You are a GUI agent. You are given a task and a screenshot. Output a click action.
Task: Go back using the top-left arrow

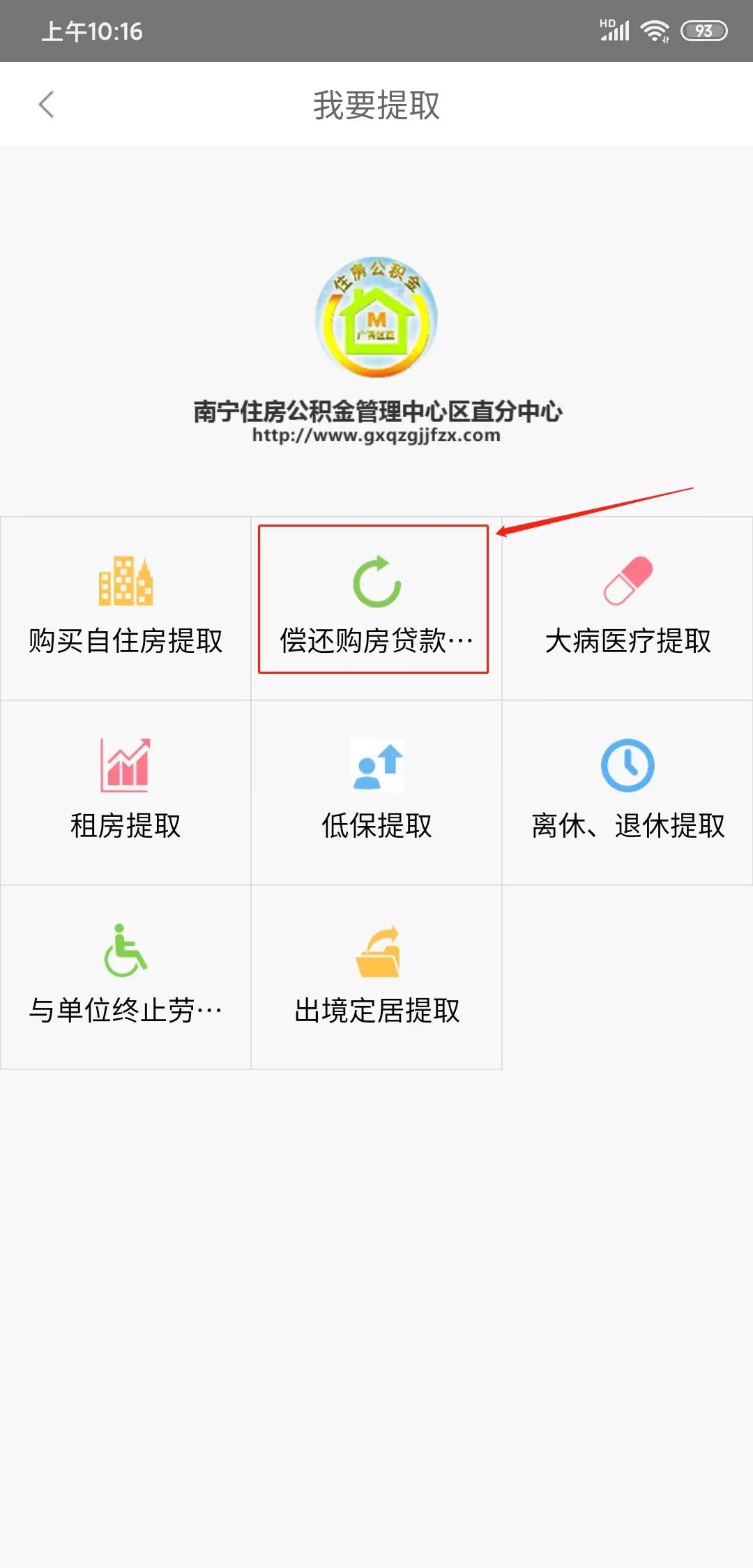(x=46, y=105)
